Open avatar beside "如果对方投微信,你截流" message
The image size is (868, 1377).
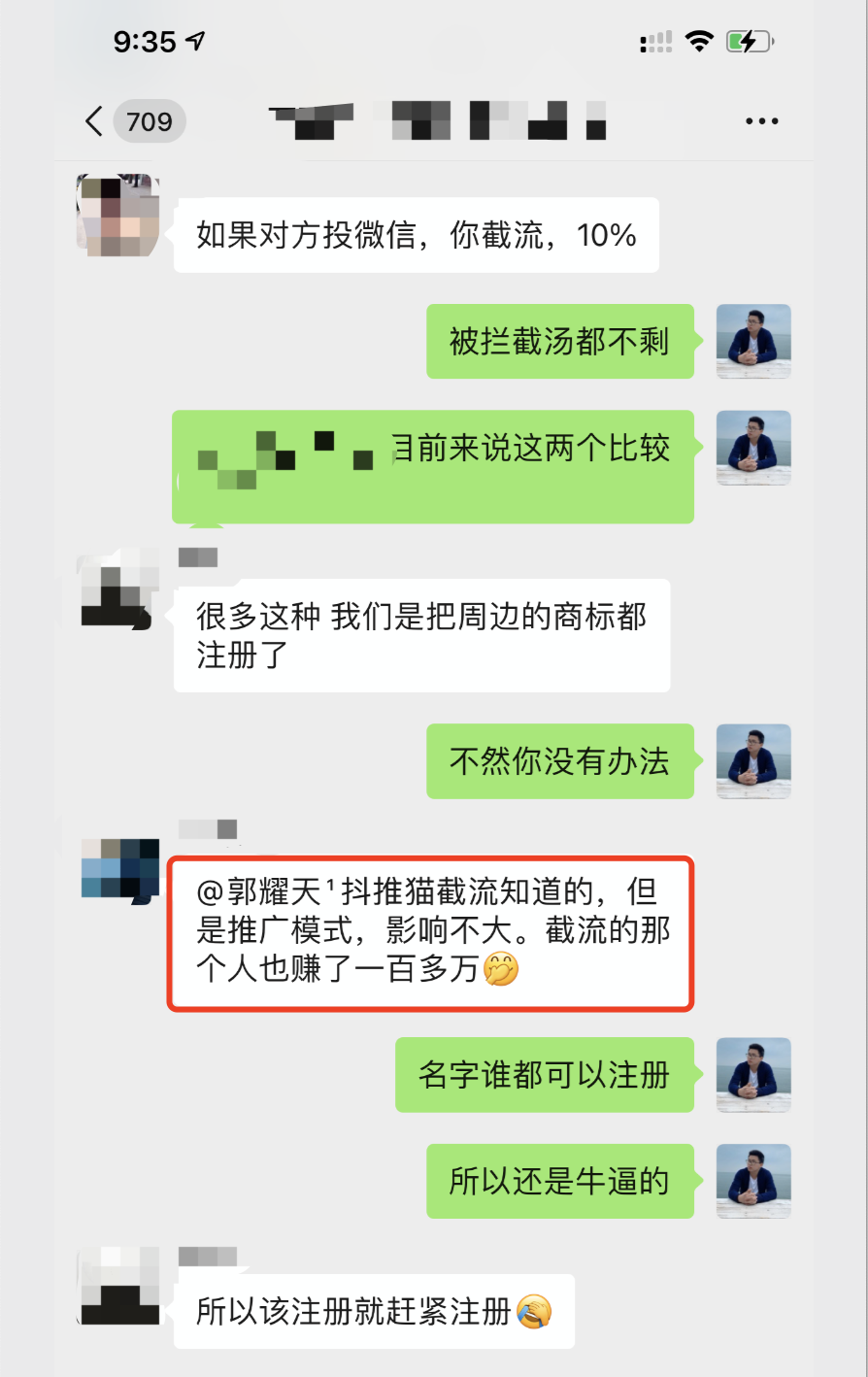tap(117, 216)
